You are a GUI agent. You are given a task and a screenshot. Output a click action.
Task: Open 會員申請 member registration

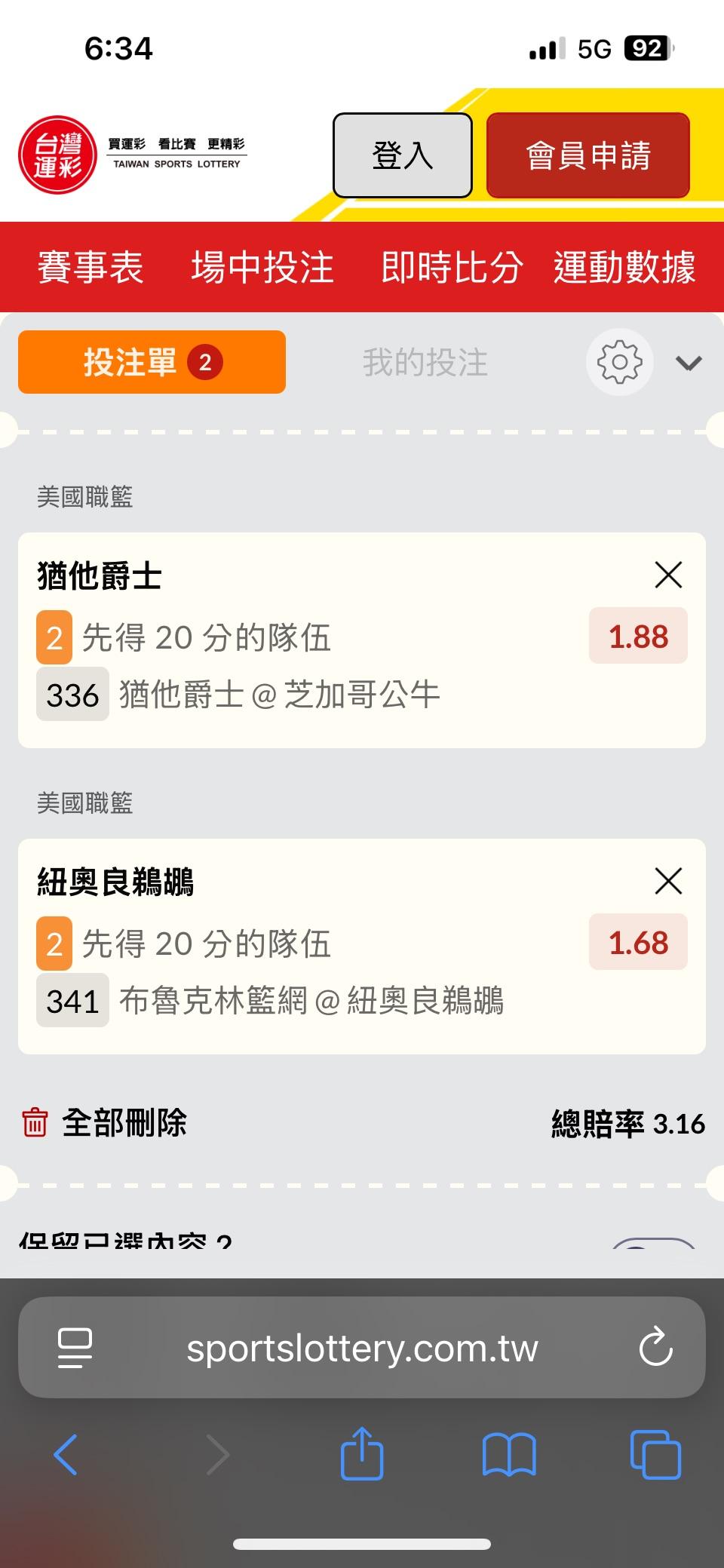588,155
